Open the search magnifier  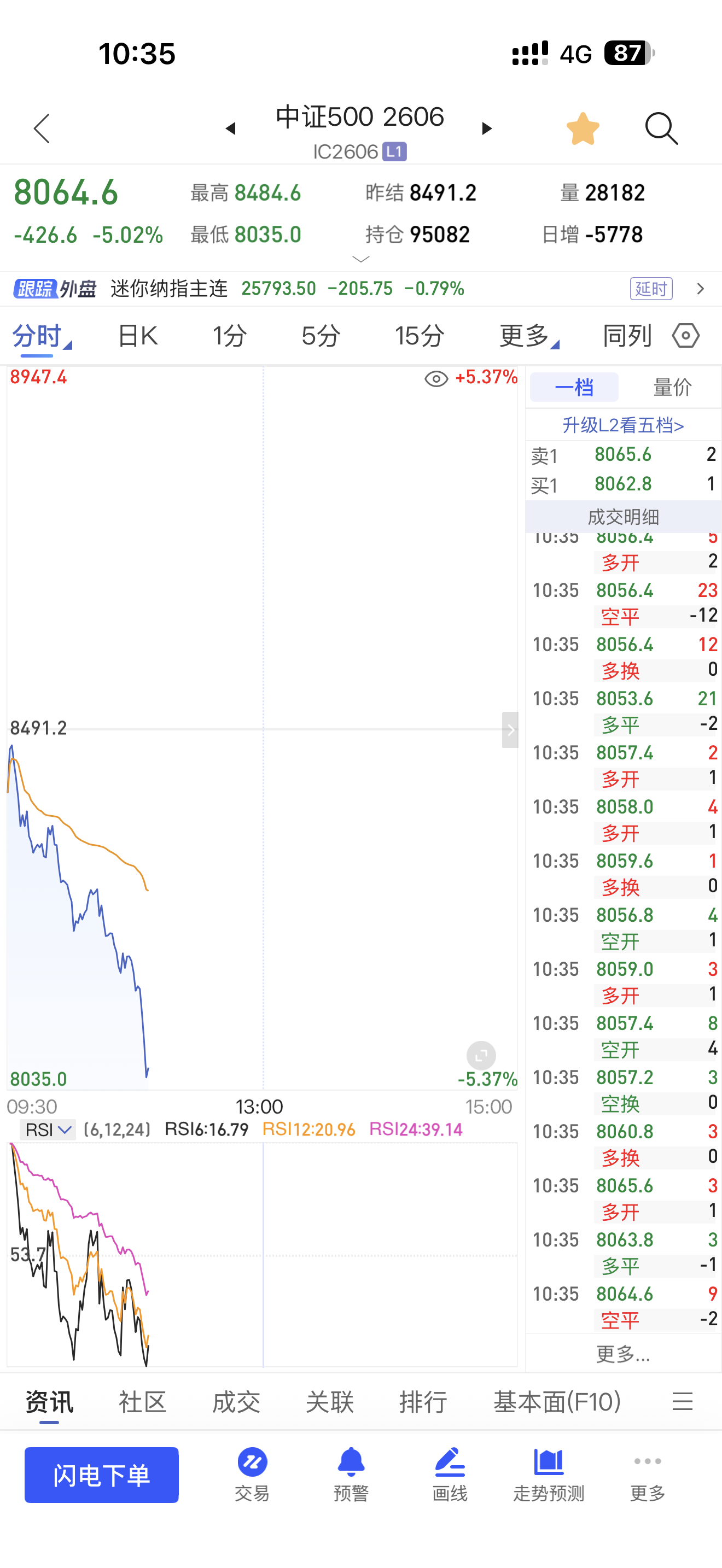coord(661,128)
